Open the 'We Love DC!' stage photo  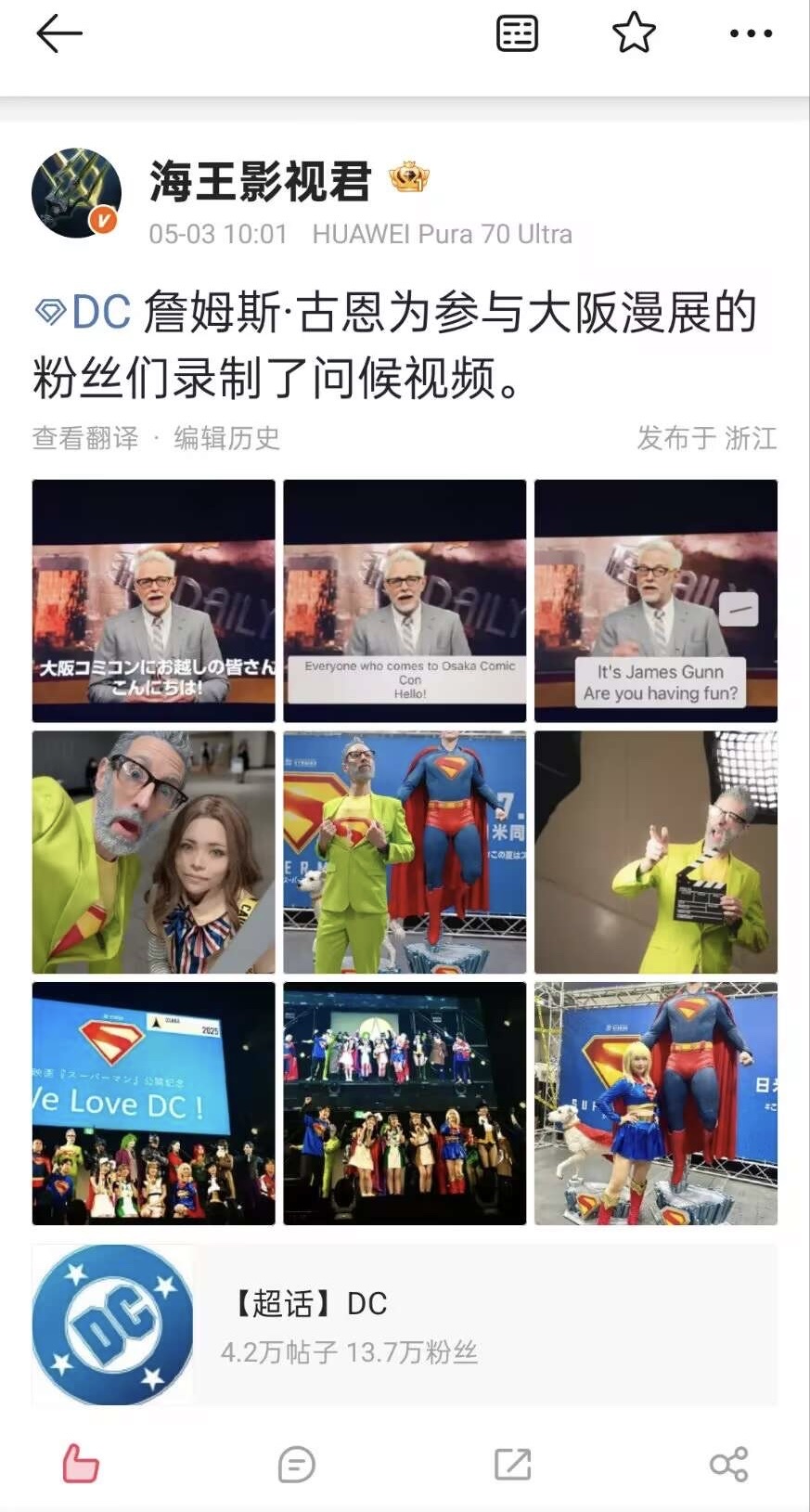tap(154, 1104)
